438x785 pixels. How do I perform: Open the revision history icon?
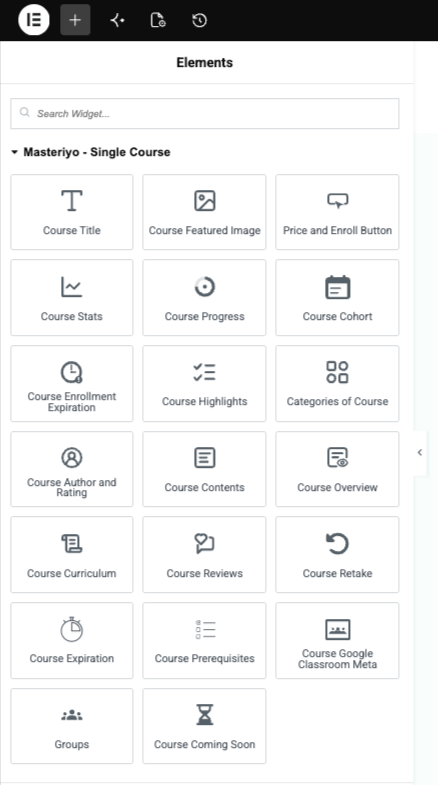click(x=199, y=20)
